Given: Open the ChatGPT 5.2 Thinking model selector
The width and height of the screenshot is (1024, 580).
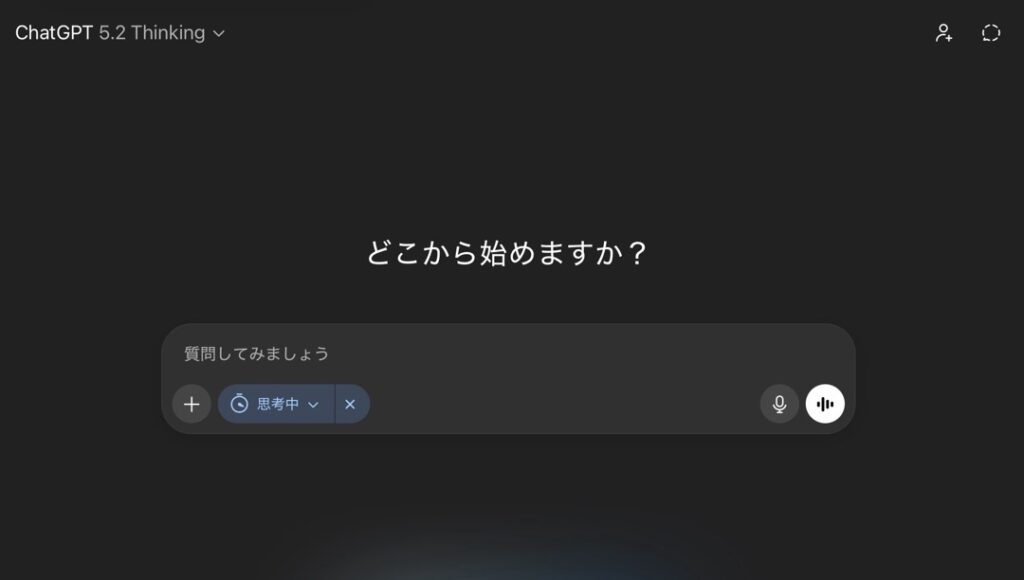Looking at the screenshot, I should click(120, 33).
